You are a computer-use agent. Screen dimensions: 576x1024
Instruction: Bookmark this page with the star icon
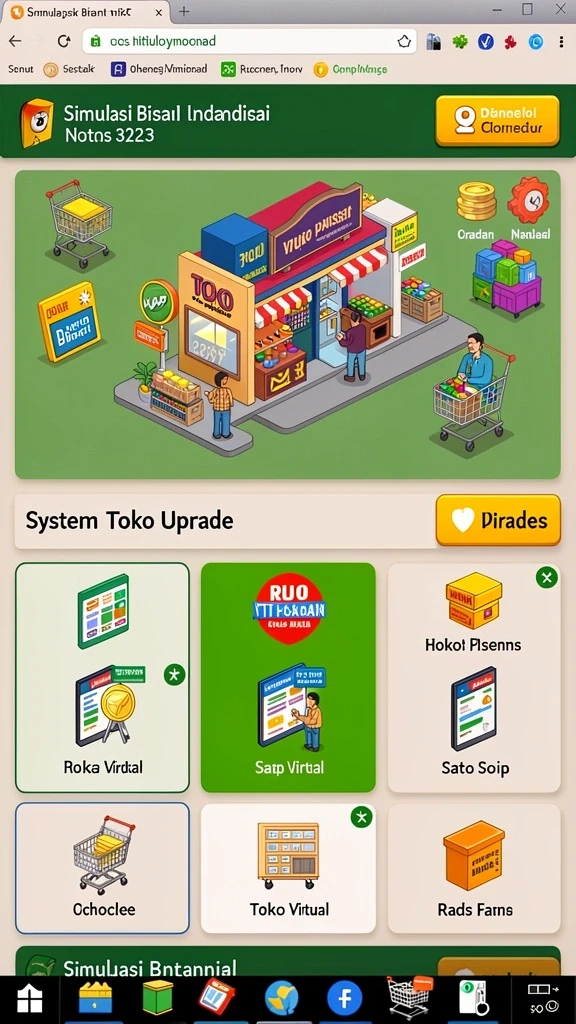click(404, 41)
